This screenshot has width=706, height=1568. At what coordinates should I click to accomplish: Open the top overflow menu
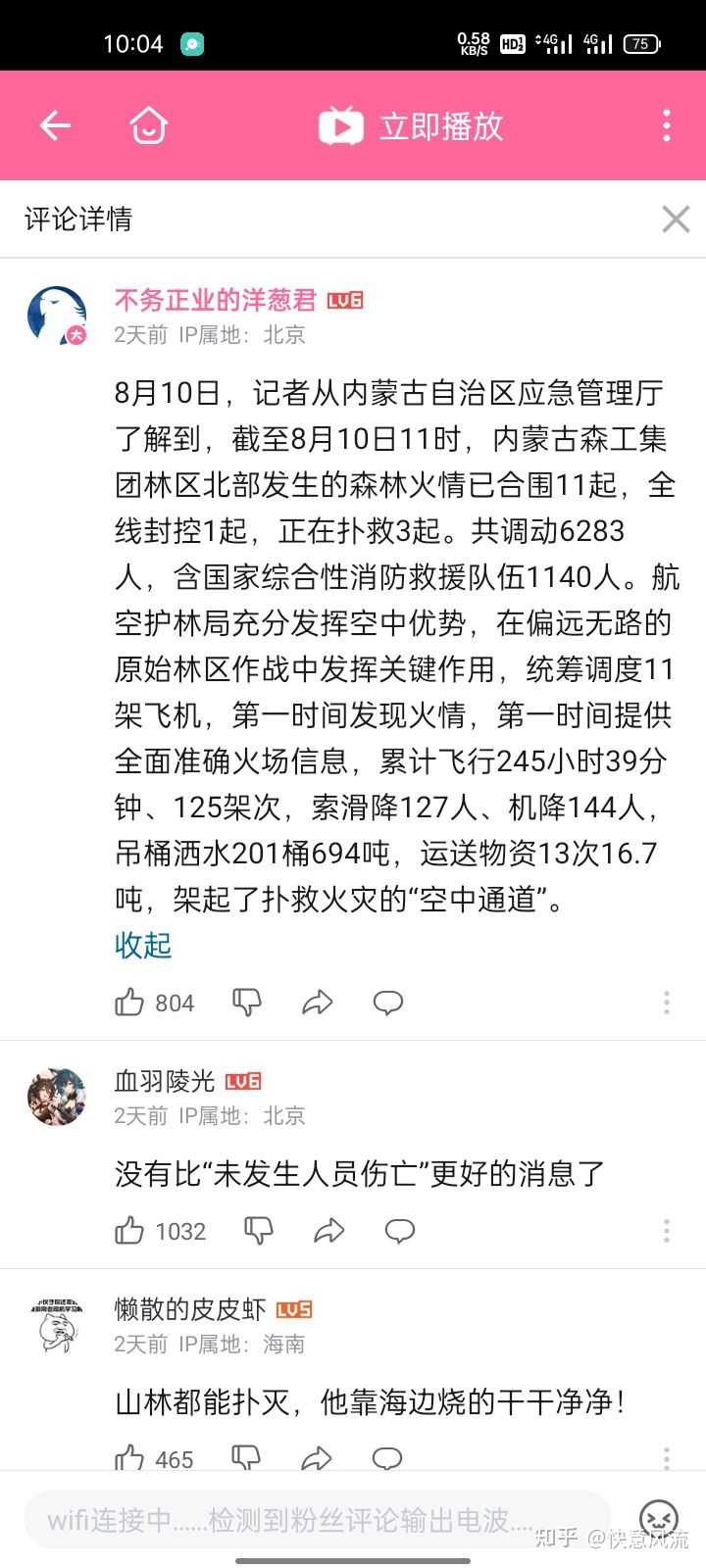[667, 125]
